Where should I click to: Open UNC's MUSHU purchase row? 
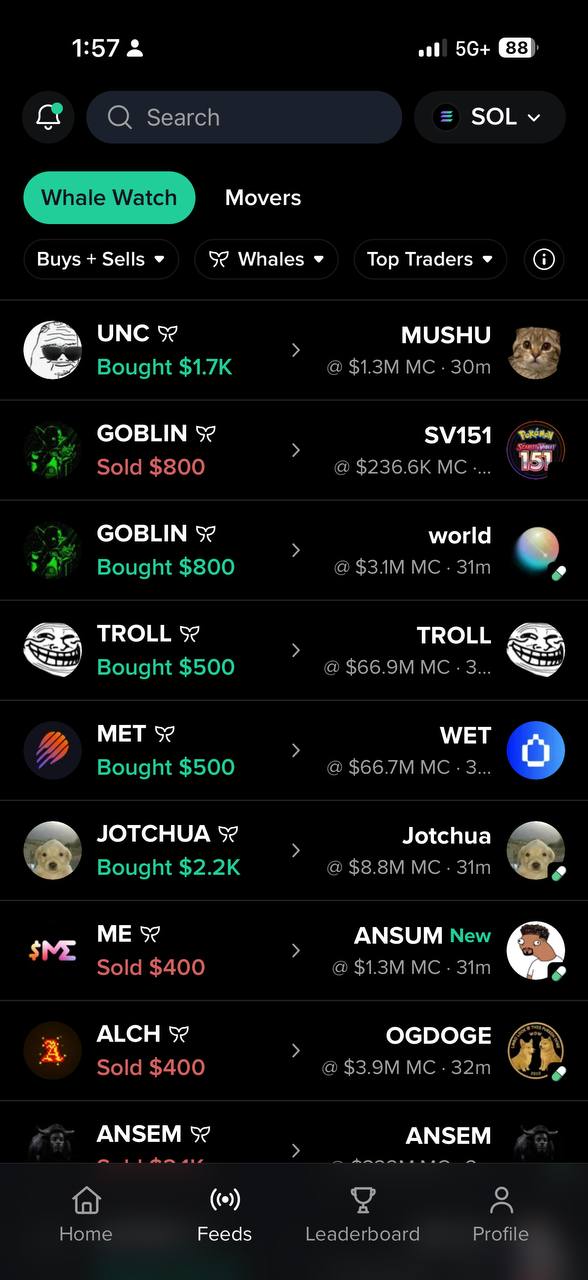pos(294,350)
